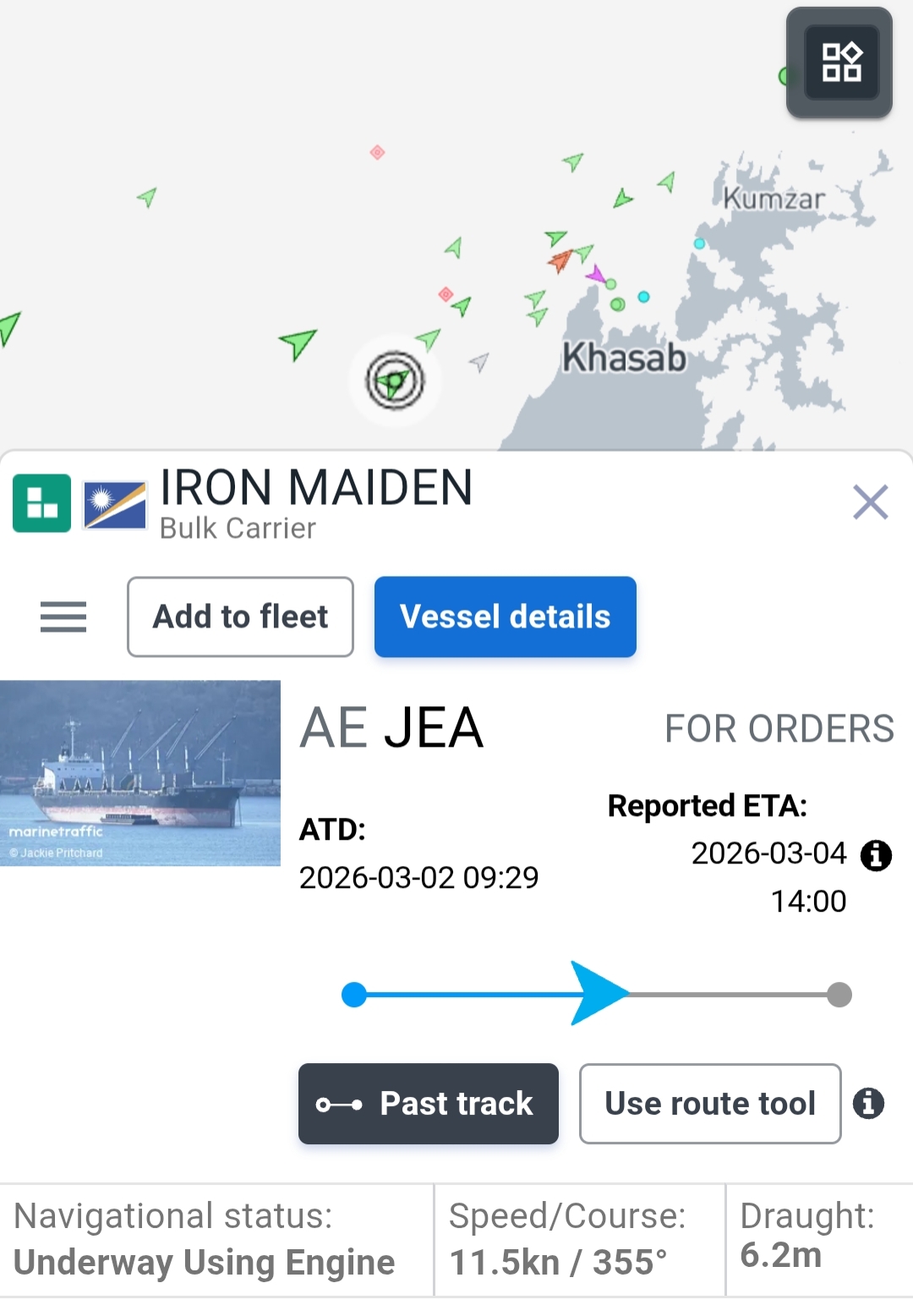Show the vessel's Past track
The height and width of the screenshot is (1316, 913).
tap(428, 1103)
